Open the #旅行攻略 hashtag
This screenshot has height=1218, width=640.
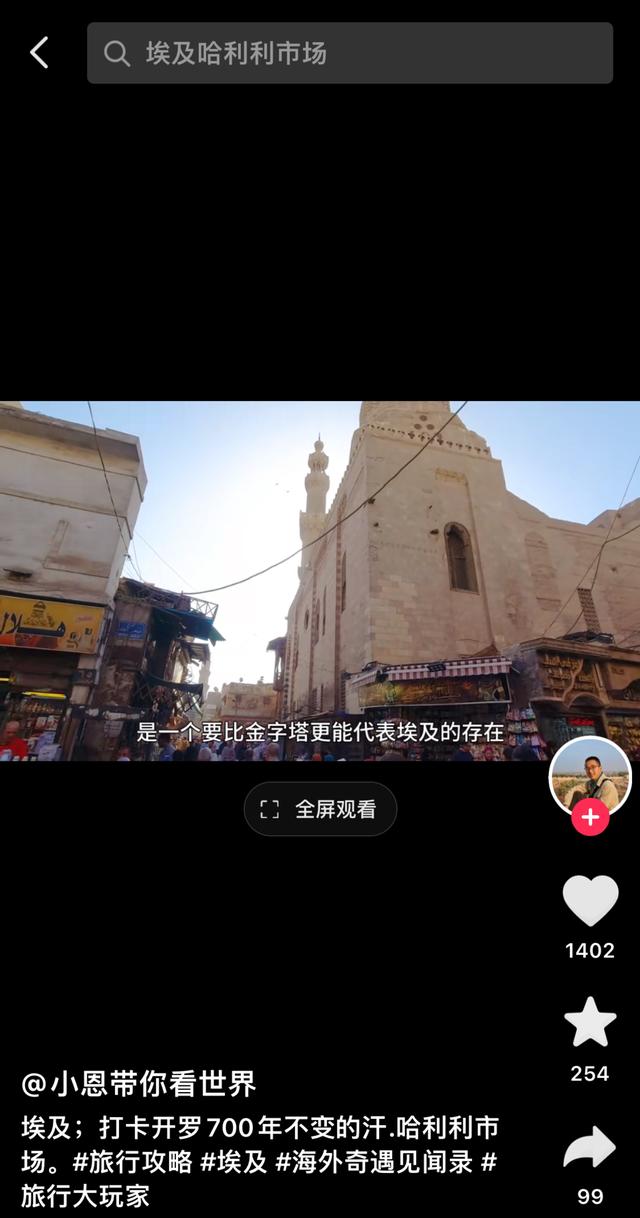(x=132, y=1162)
